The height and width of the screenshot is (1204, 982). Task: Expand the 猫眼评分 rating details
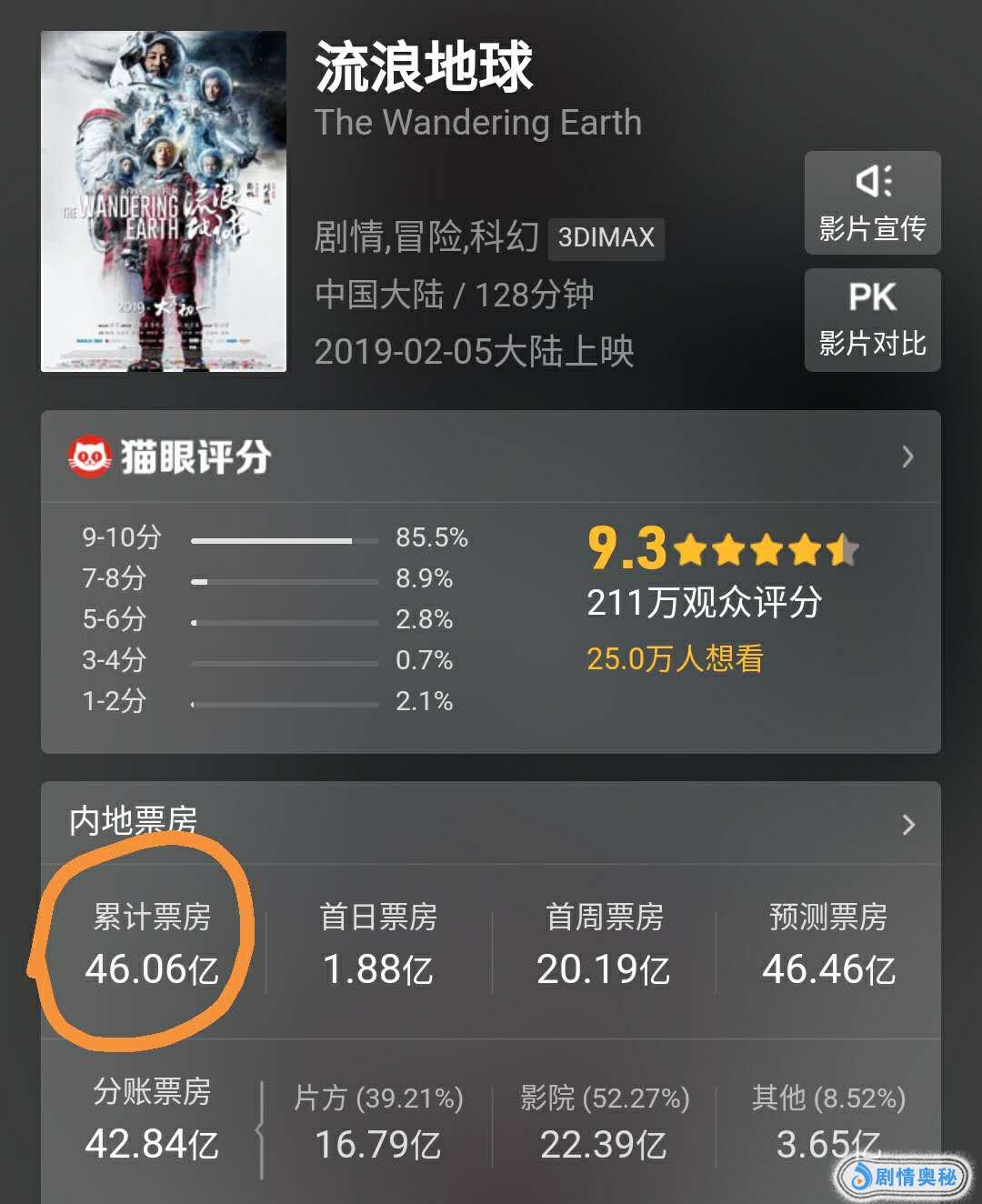coord(906,457)
